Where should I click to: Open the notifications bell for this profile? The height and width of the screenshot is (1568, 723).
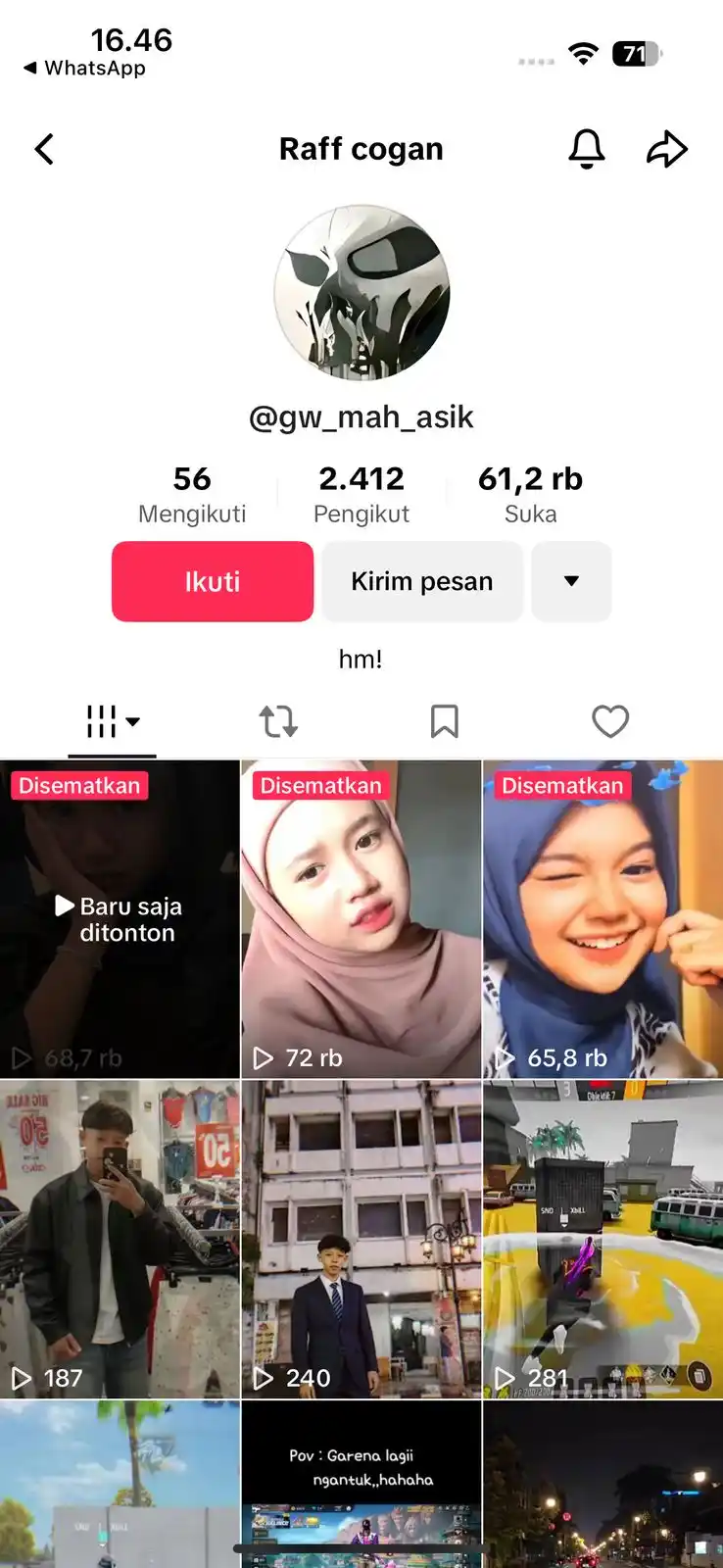(586, 149)
